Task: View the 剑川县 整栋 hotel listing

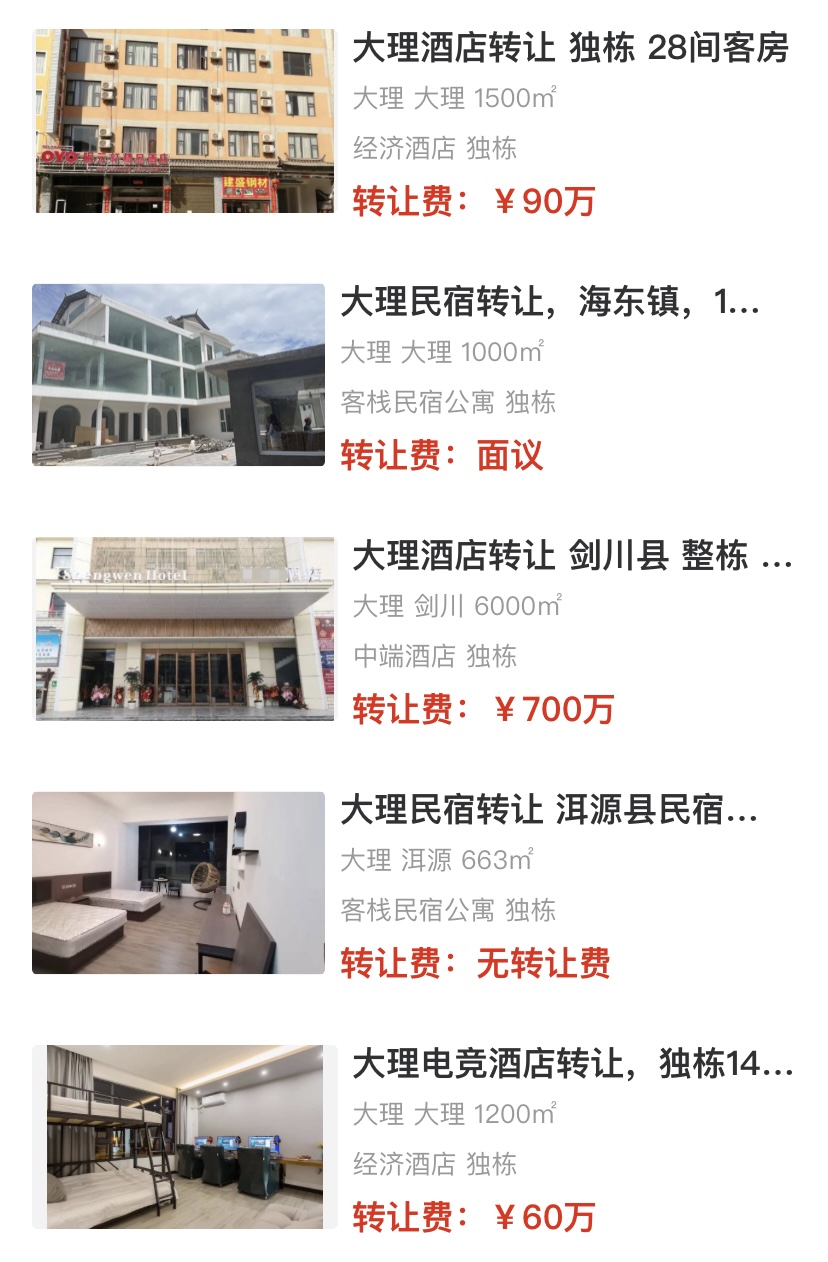Action: [572, 556]
